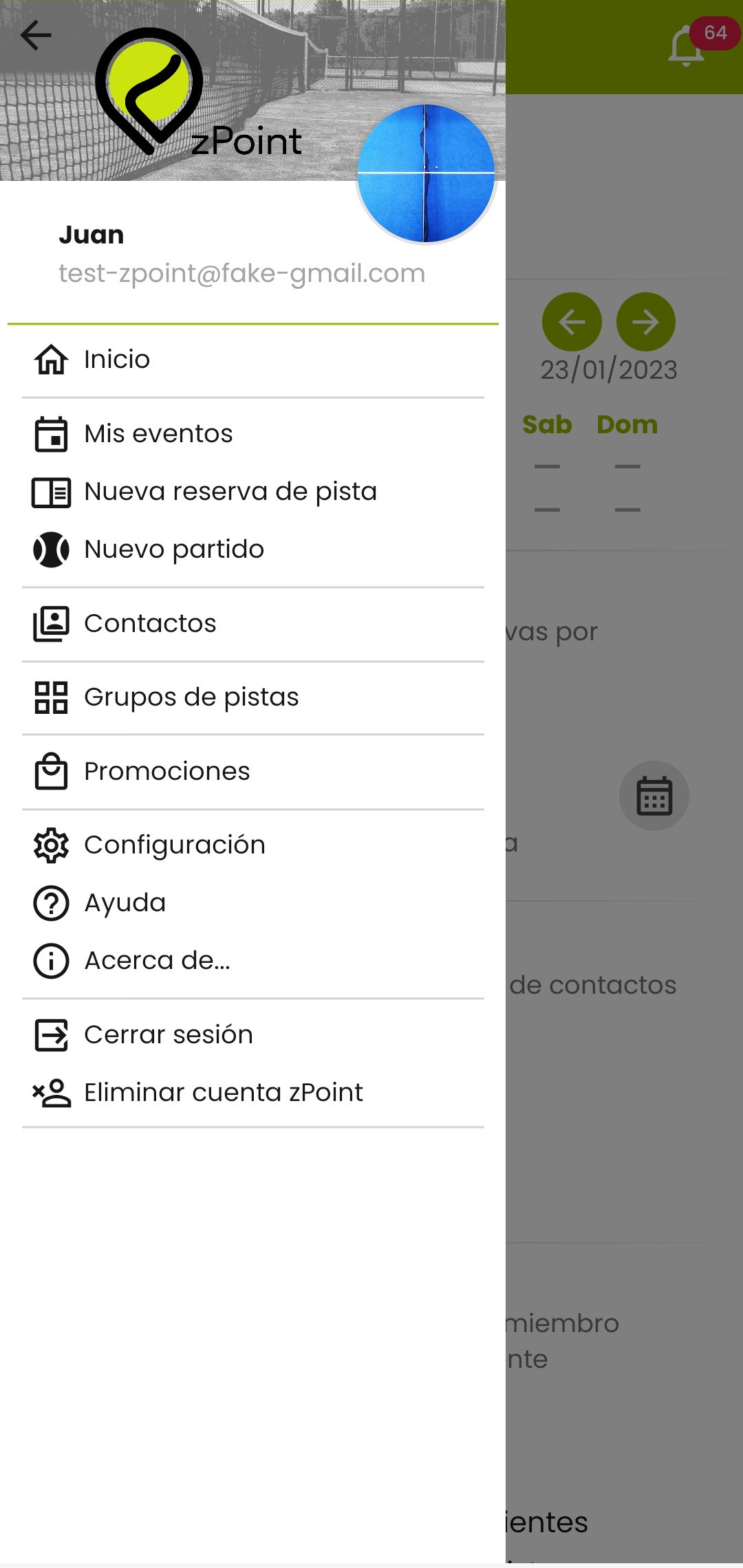
Task: Select Nueva reserva de pista
Action: pos(230,492)
